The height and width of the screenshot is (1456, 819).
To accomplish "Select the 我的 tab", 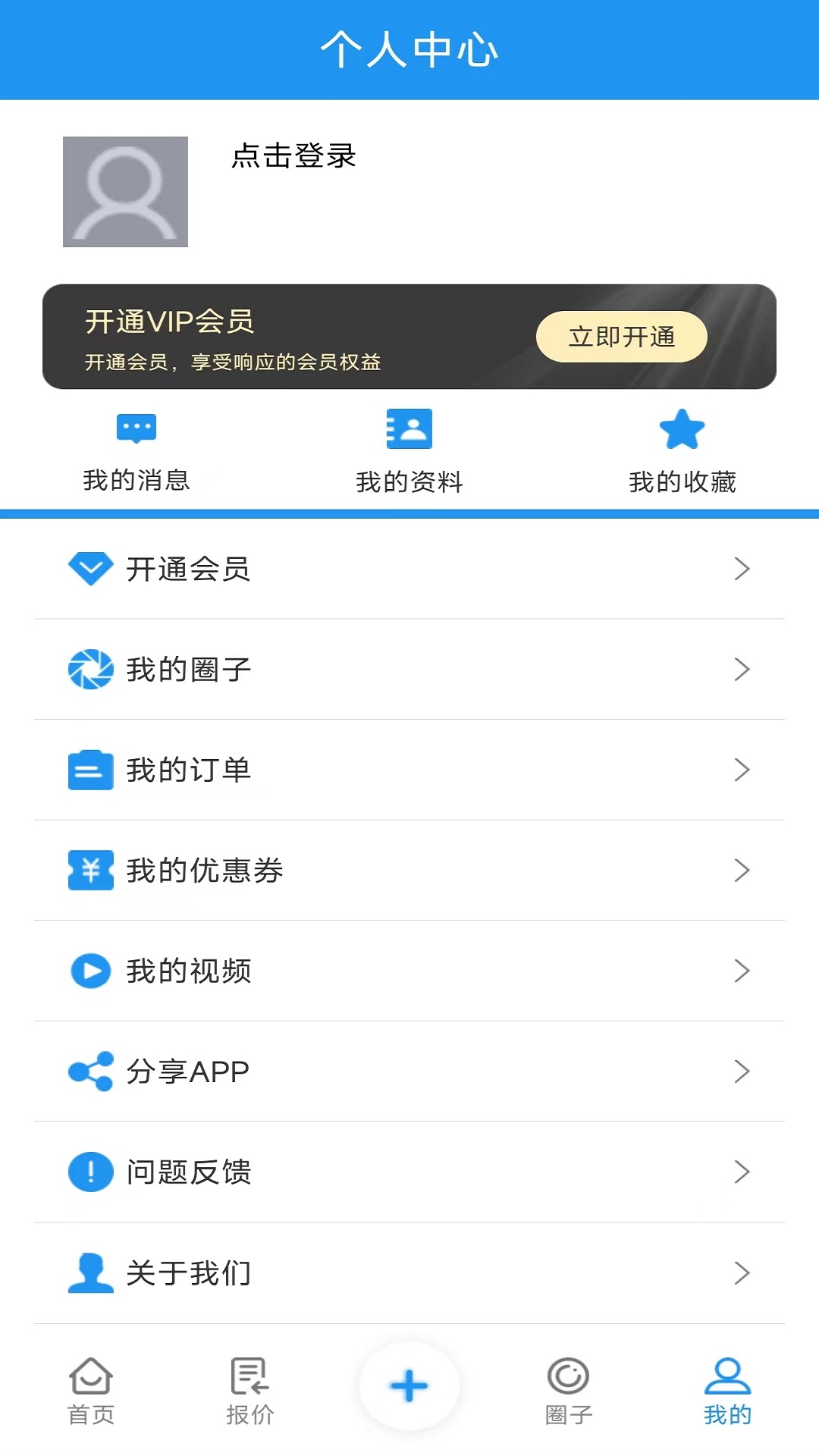I will pyautogui.click(x=727, y=1391).
